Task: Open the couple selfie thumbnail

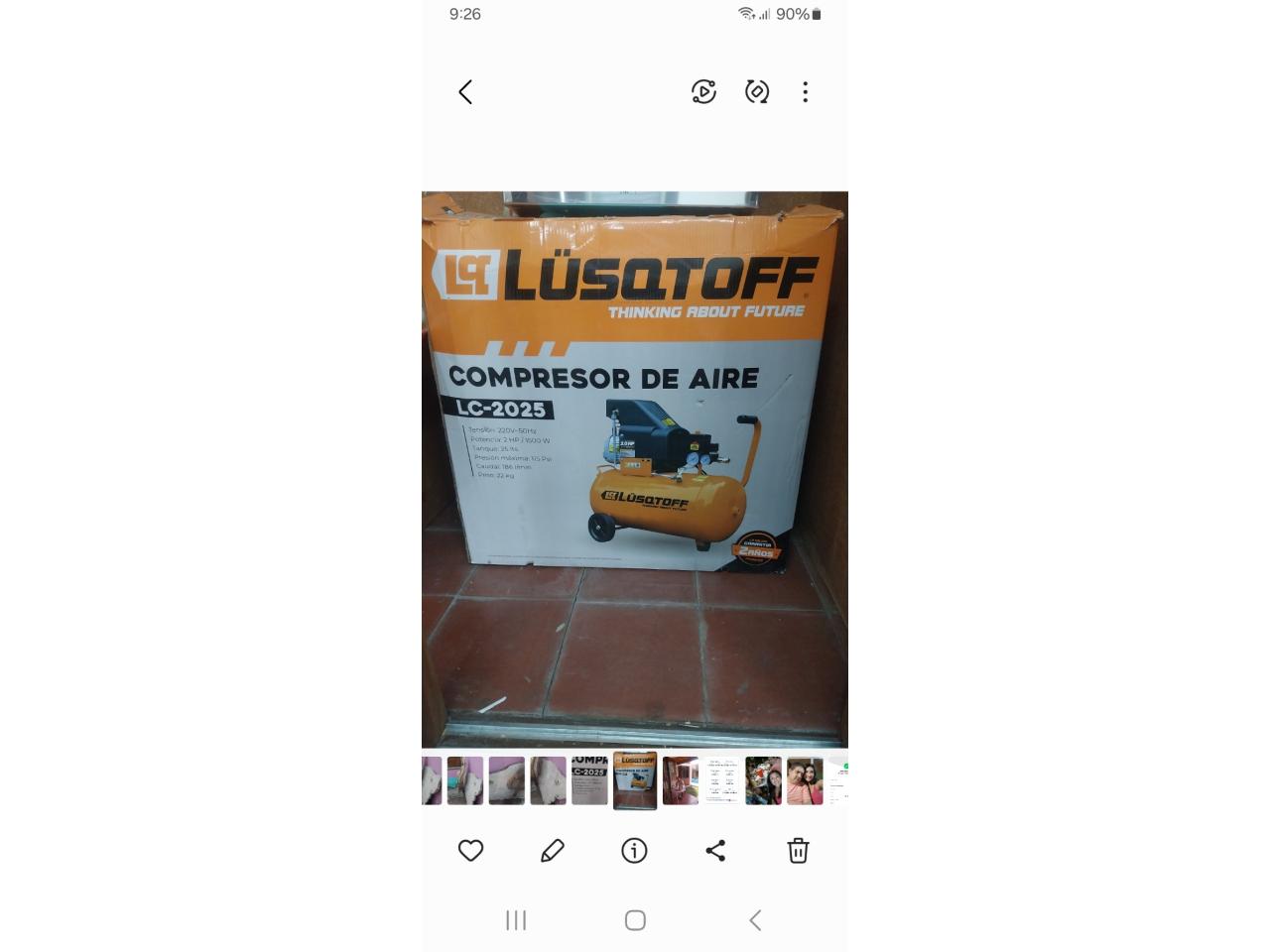Action: [x=805, y=780]
